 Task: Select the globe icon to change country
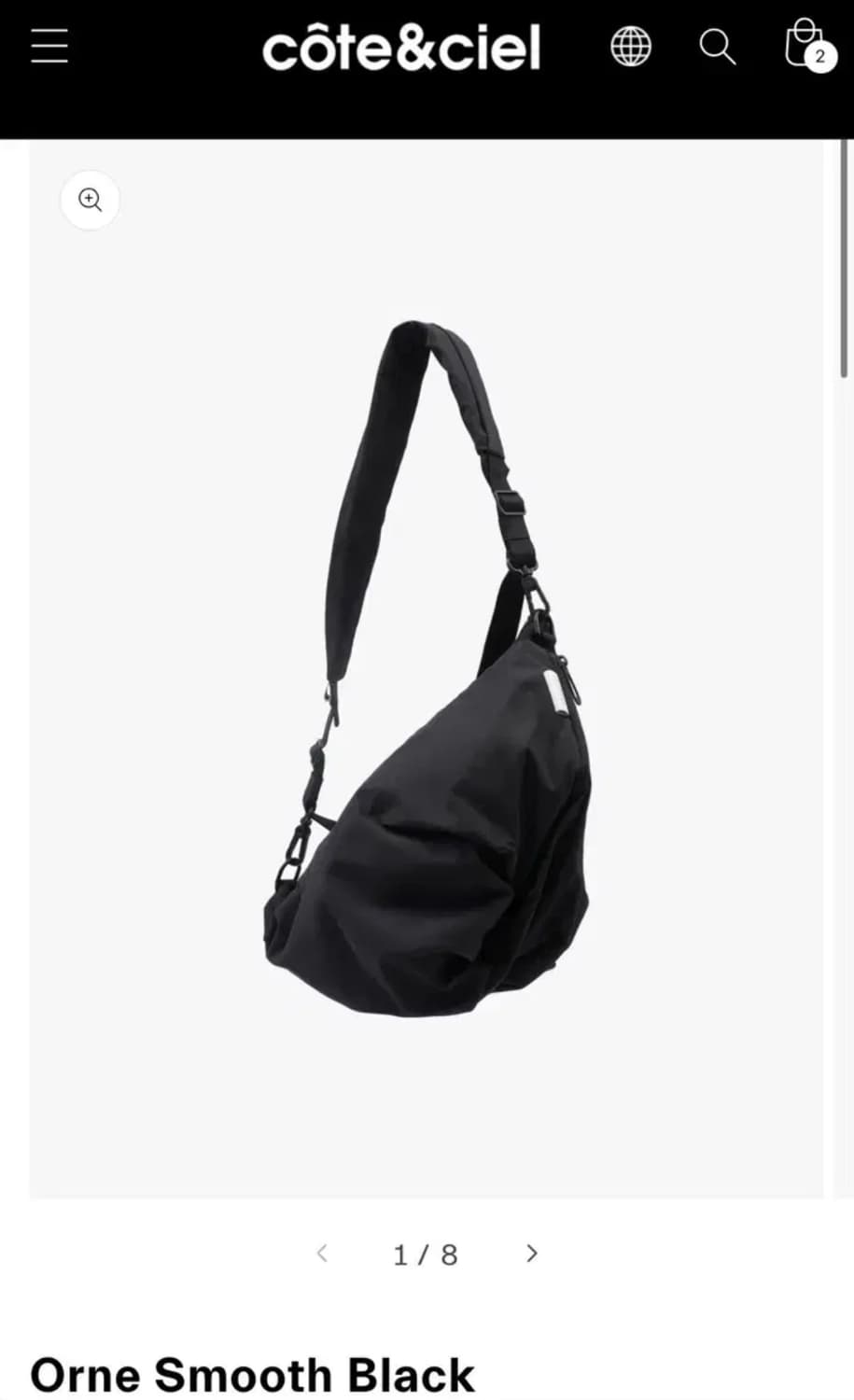631,48
